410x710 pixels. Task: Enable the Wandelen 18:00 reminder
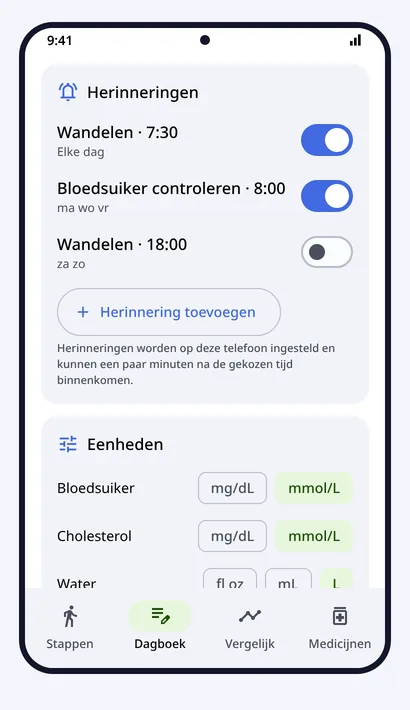[327, 252]
